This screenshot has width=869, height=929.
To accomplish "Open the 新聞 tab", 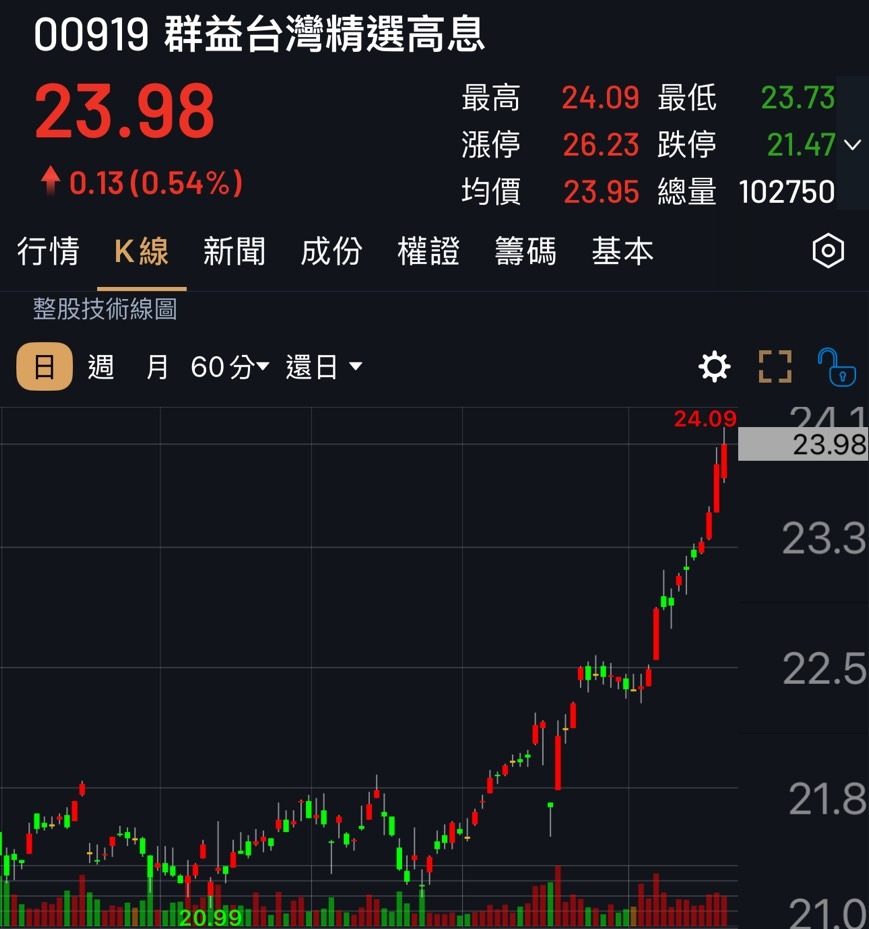I will click(234, 252).
